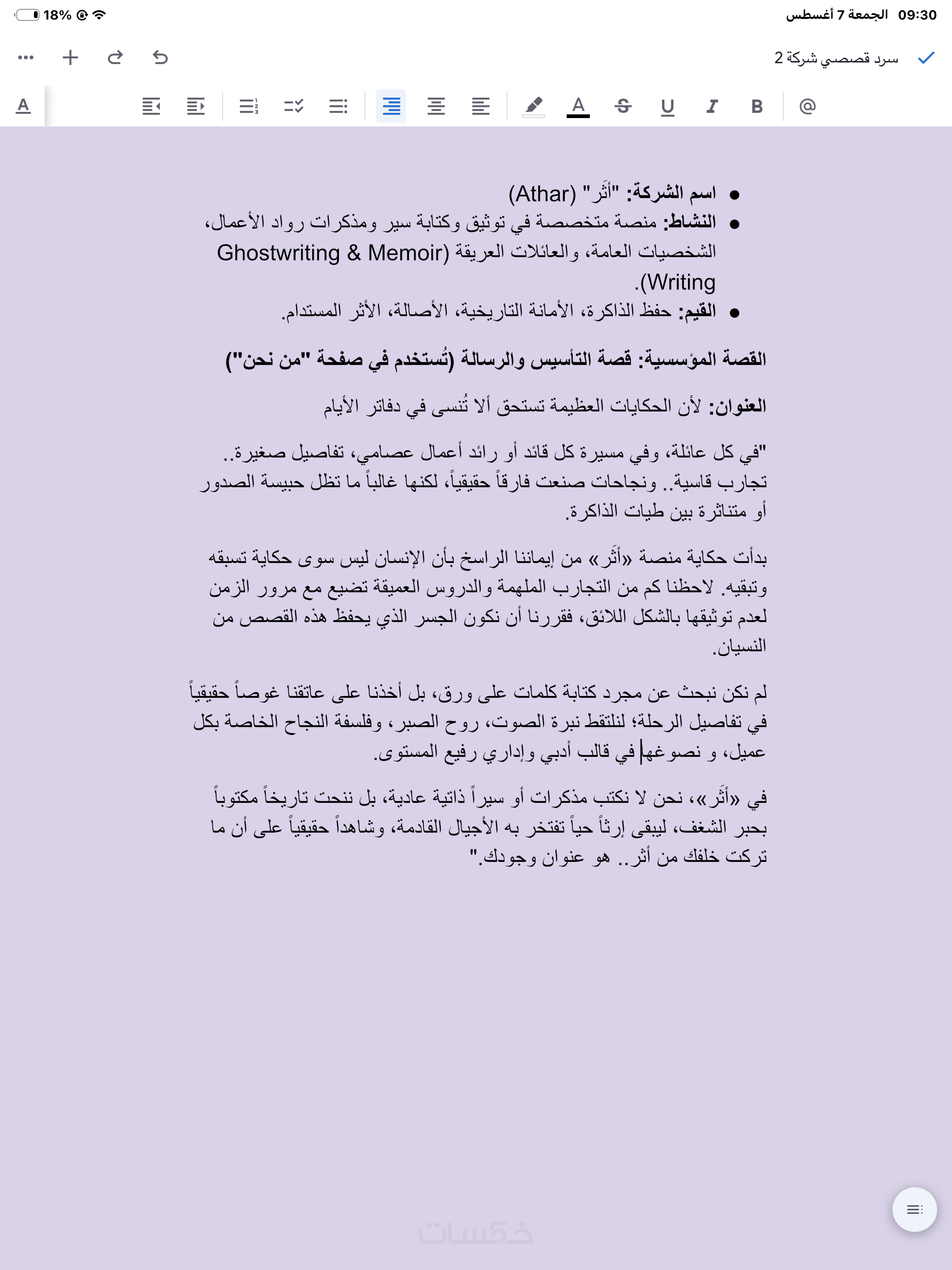The image size is (952, 1270).
Task: Insert a checklist
Action: (x=293, y=106)
